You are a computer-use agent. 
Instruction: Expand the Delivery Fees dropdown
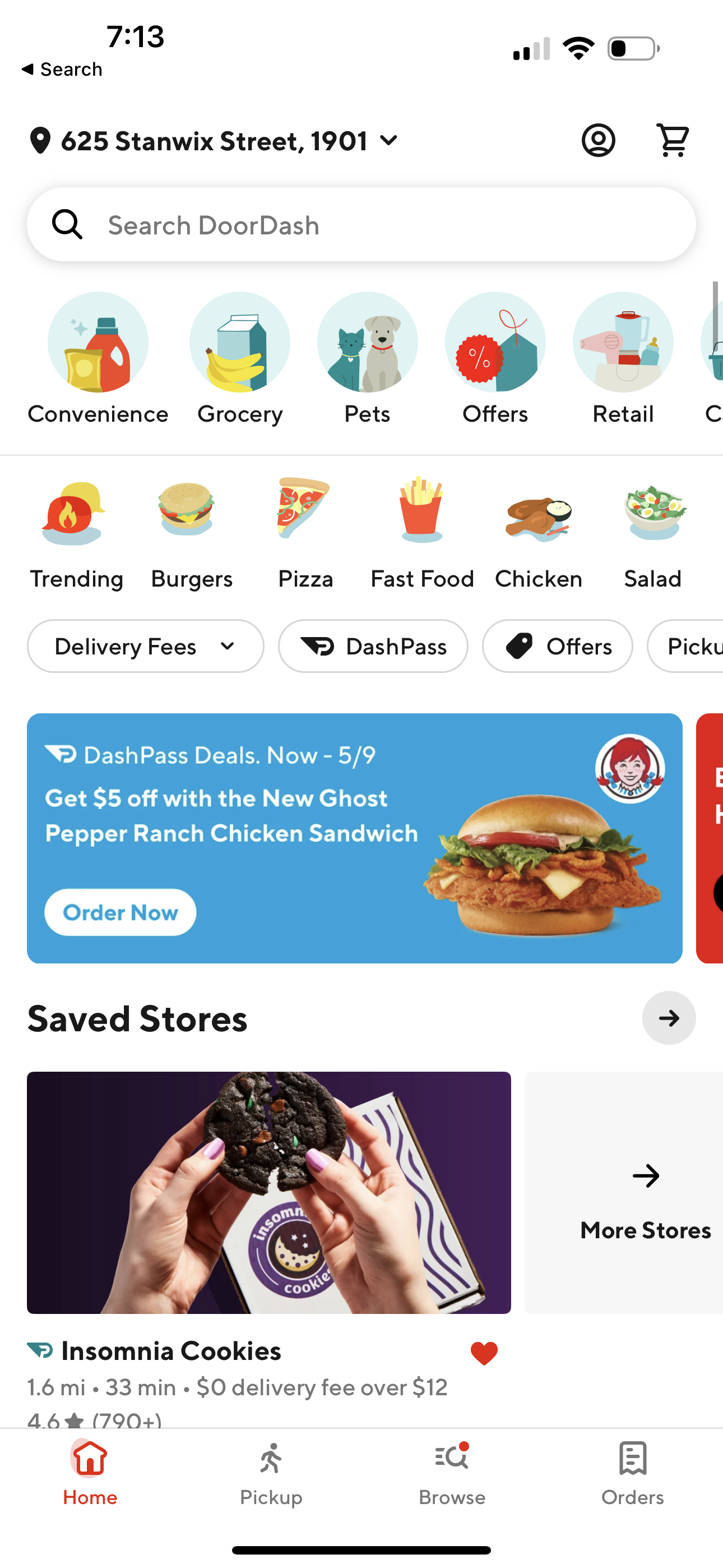(x=145, y=647)
